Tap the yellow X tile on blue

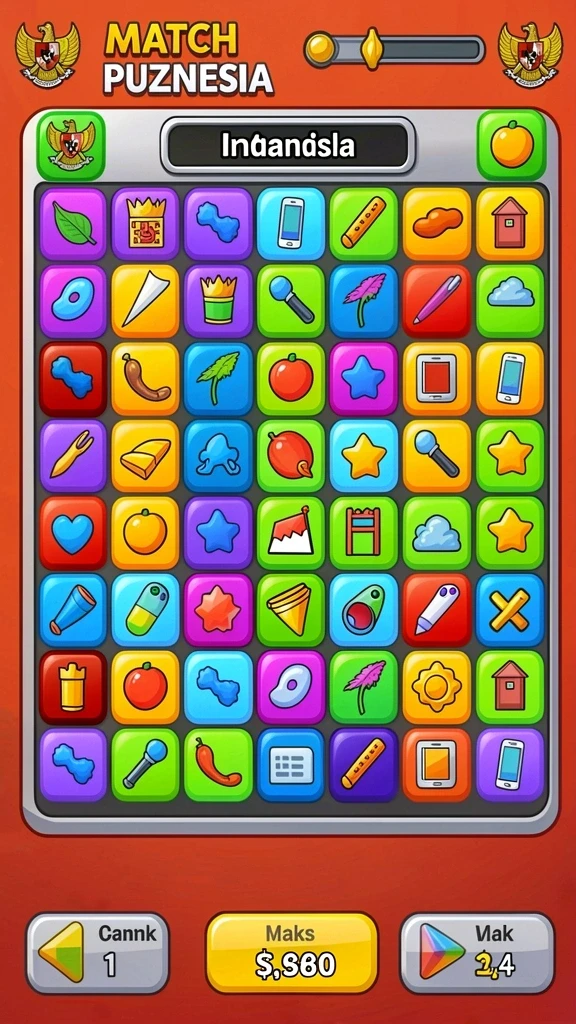pyautogui.click(x=510, y=610)
